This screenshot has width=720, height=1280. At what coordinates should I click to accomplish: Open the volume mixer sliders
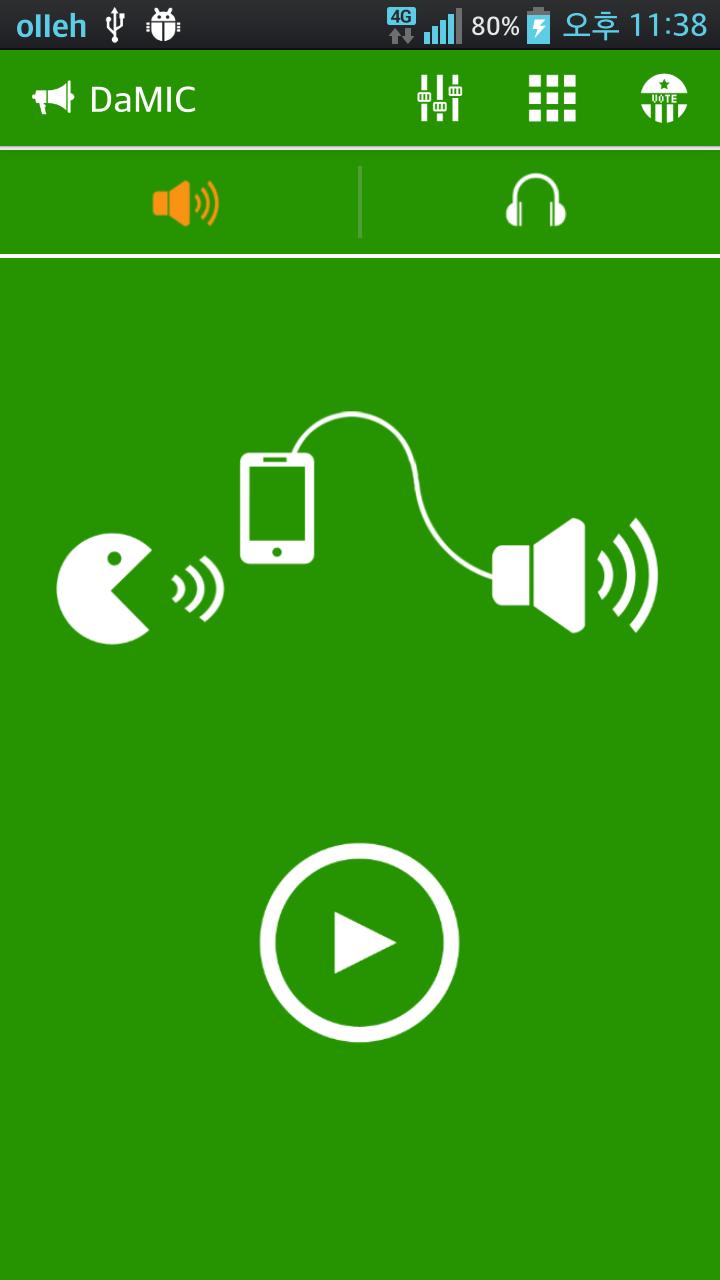[440, 98]
